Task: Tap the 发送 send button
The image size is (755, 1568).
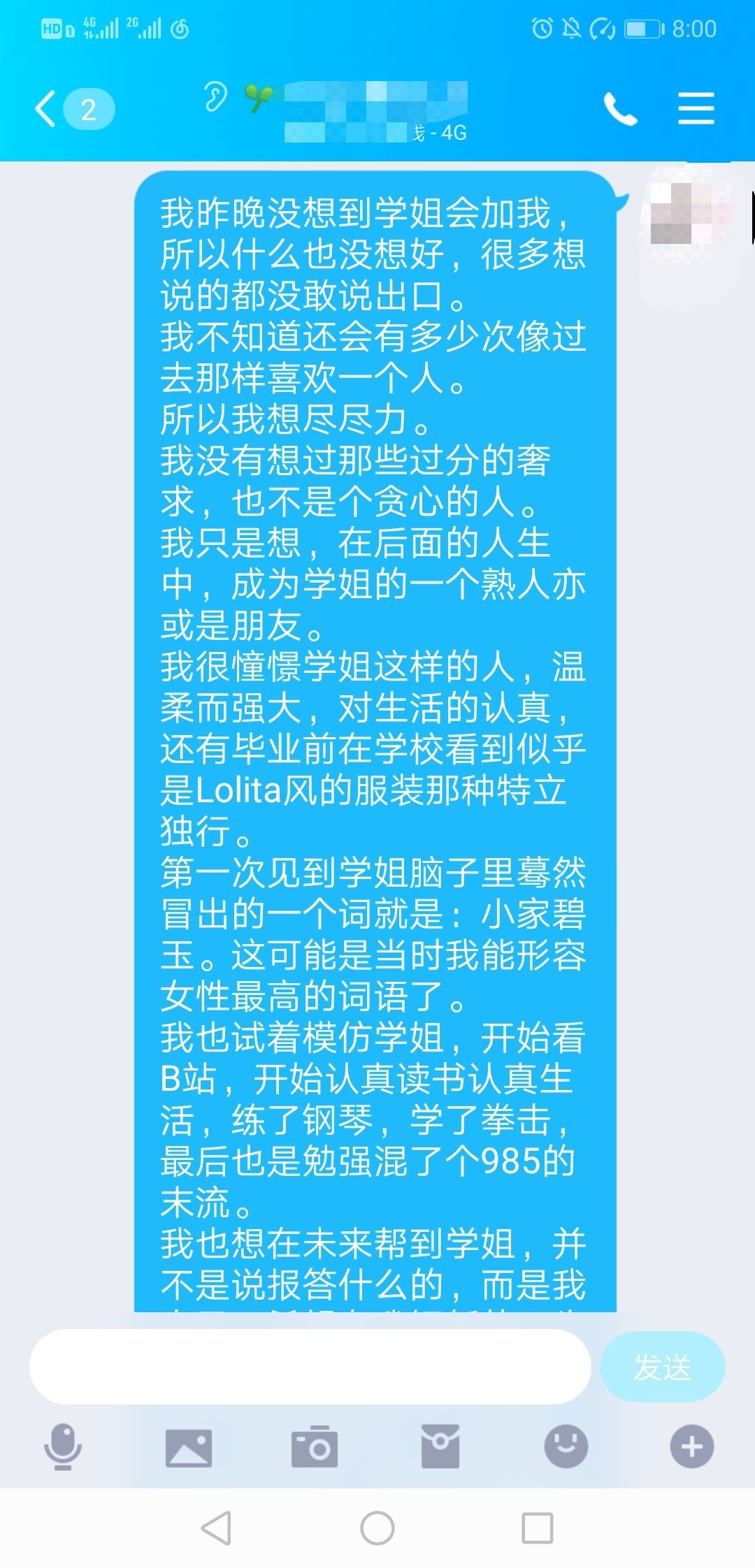Action: click(x=662, y=1367)
